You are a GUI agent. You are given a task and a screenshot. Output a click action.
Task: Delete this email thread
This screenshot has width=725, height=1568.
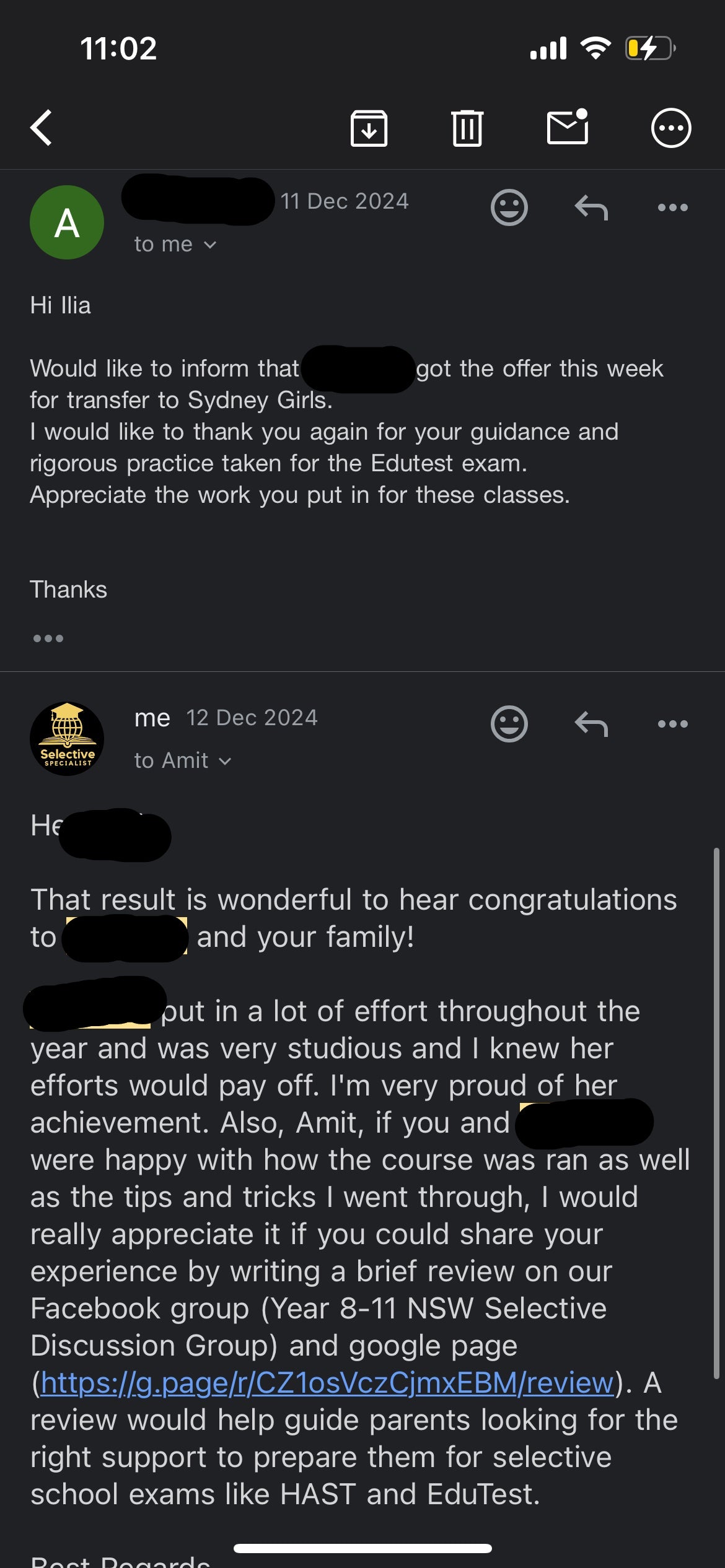(x=467, y=128)
